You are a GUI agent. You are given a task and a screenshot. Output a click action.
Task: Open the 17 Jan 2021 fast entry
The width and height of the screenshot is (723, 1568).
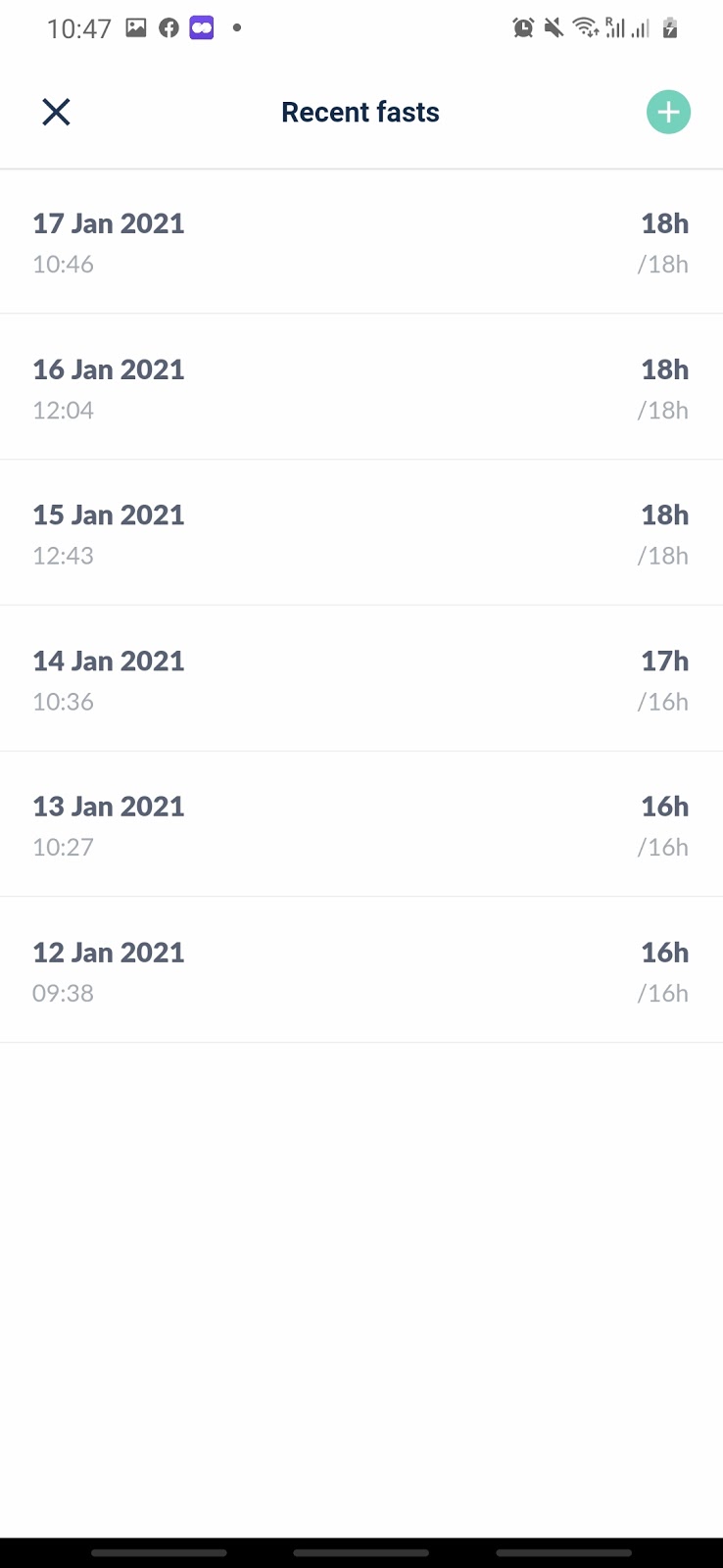pyautogui.click(x=361, y=242)
